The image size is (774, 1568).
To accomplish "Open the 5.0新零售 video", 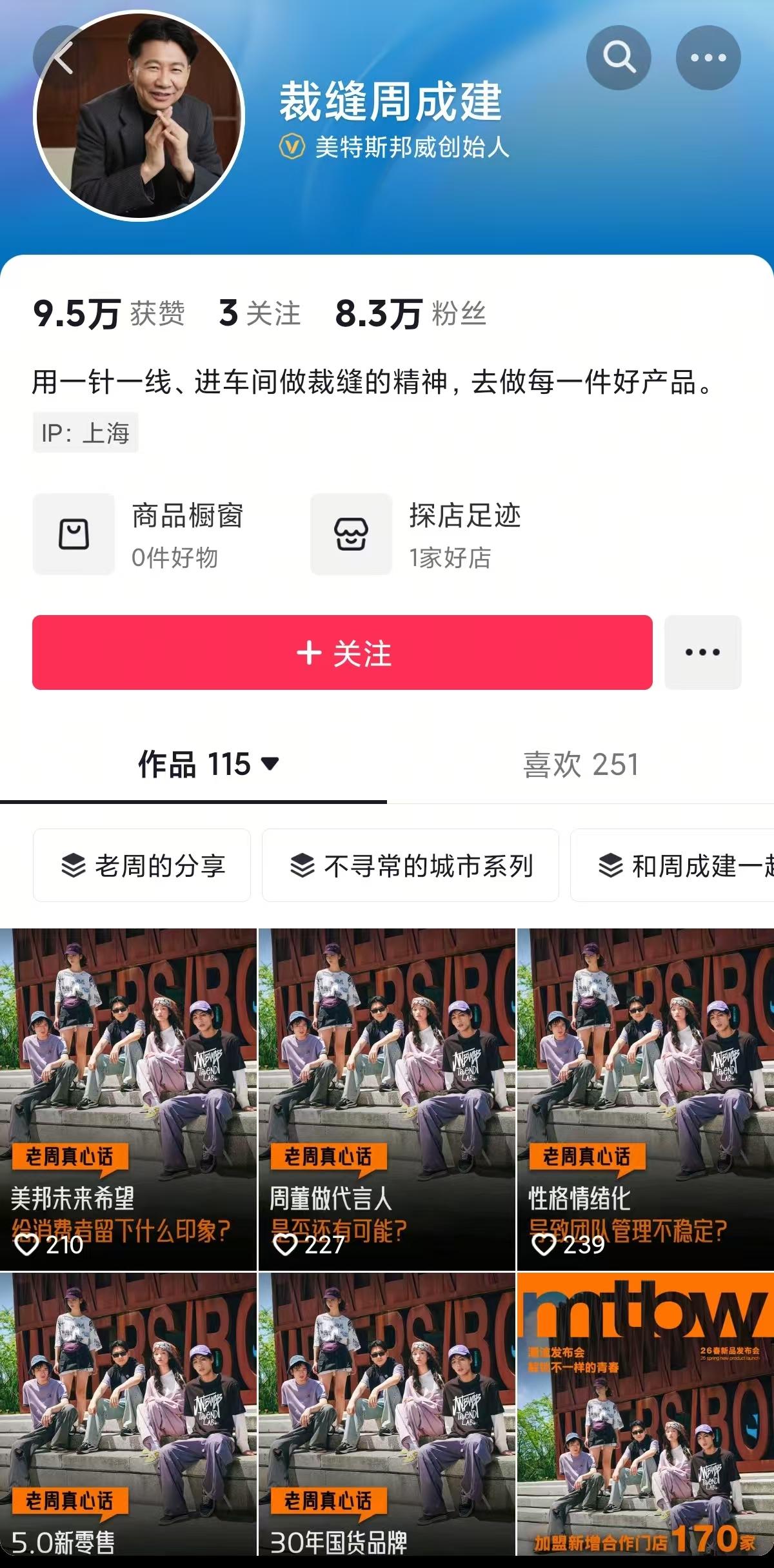I will (128, 1418).
